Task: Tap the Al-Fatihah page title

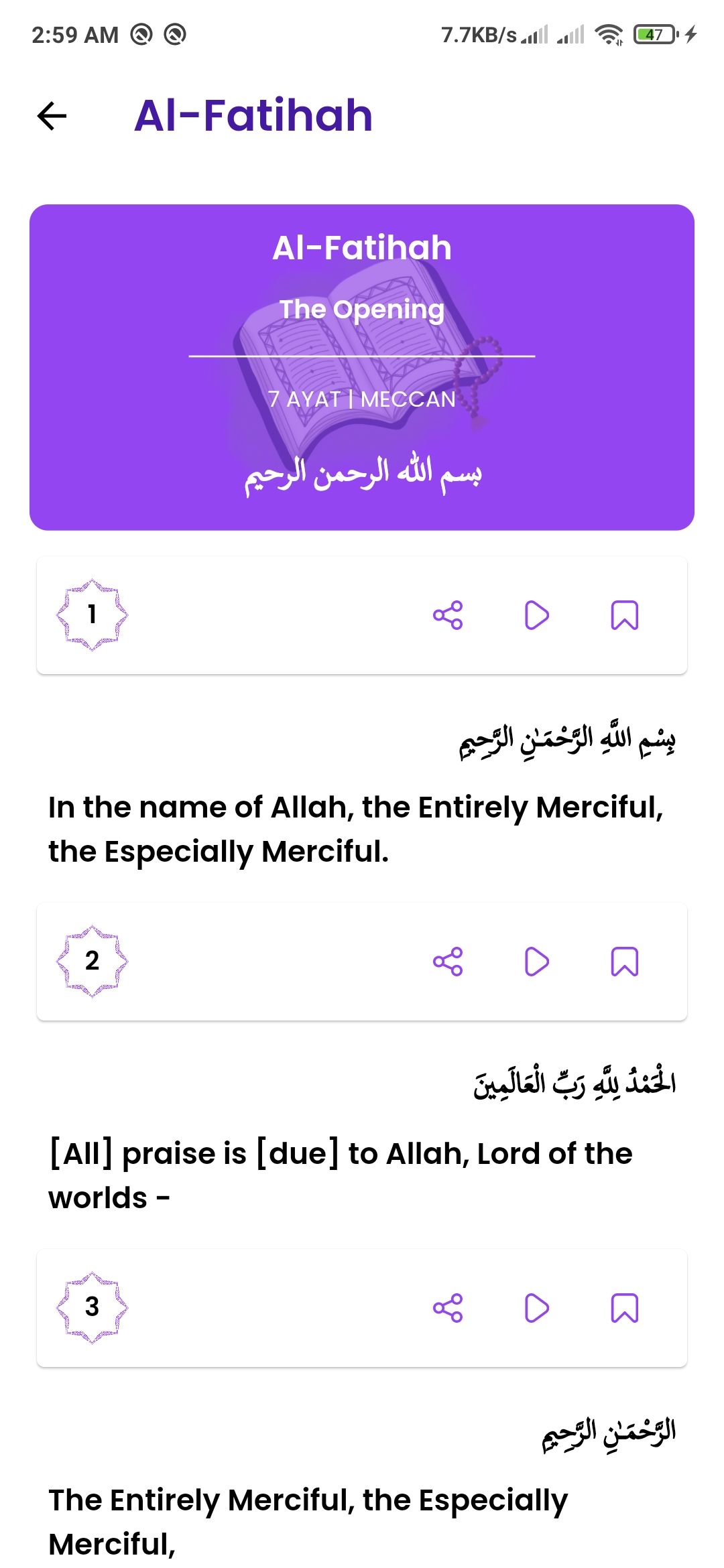Action: pos(253,115)
